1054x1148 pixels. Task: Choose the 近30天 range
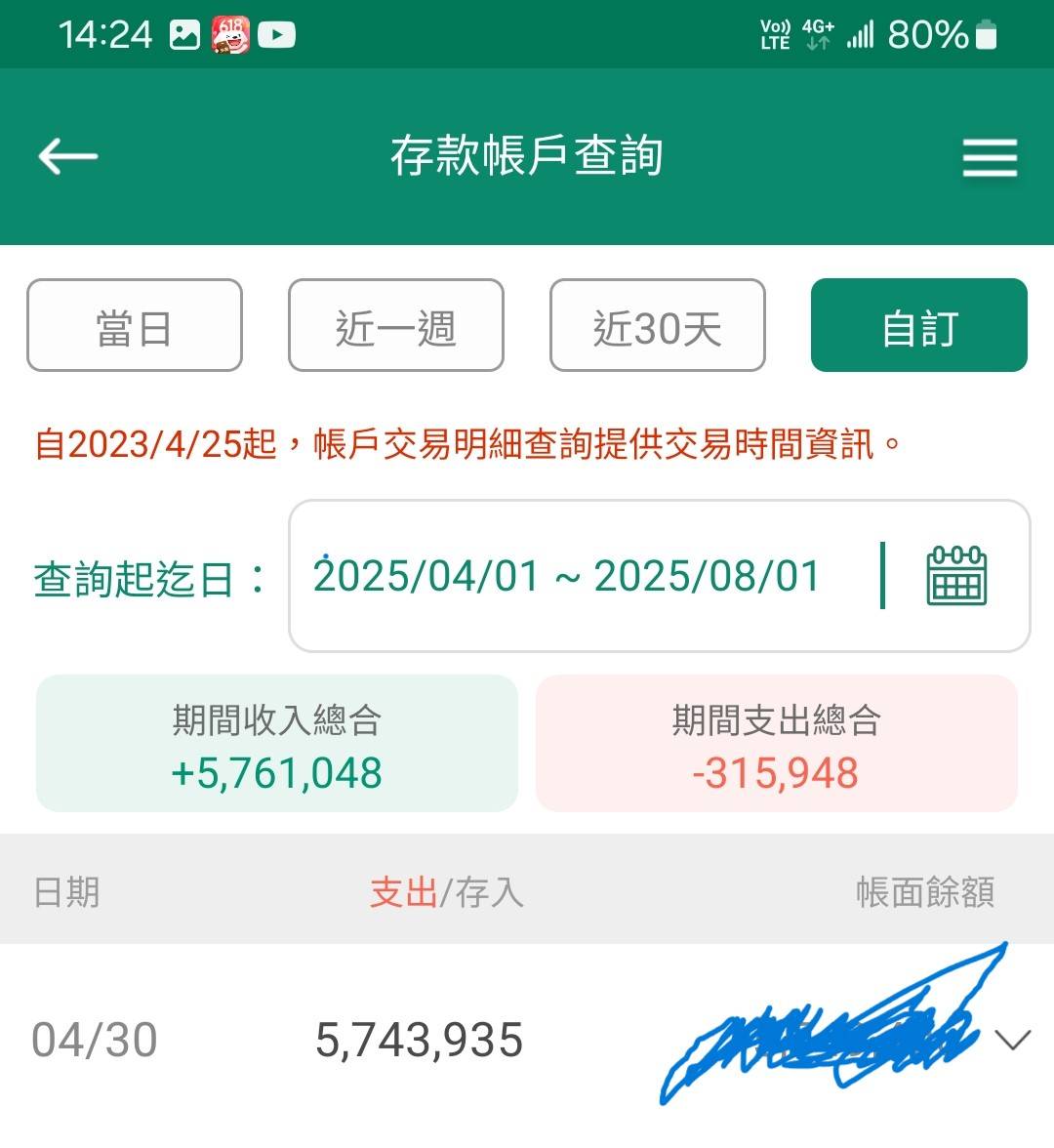pos(657,326)
